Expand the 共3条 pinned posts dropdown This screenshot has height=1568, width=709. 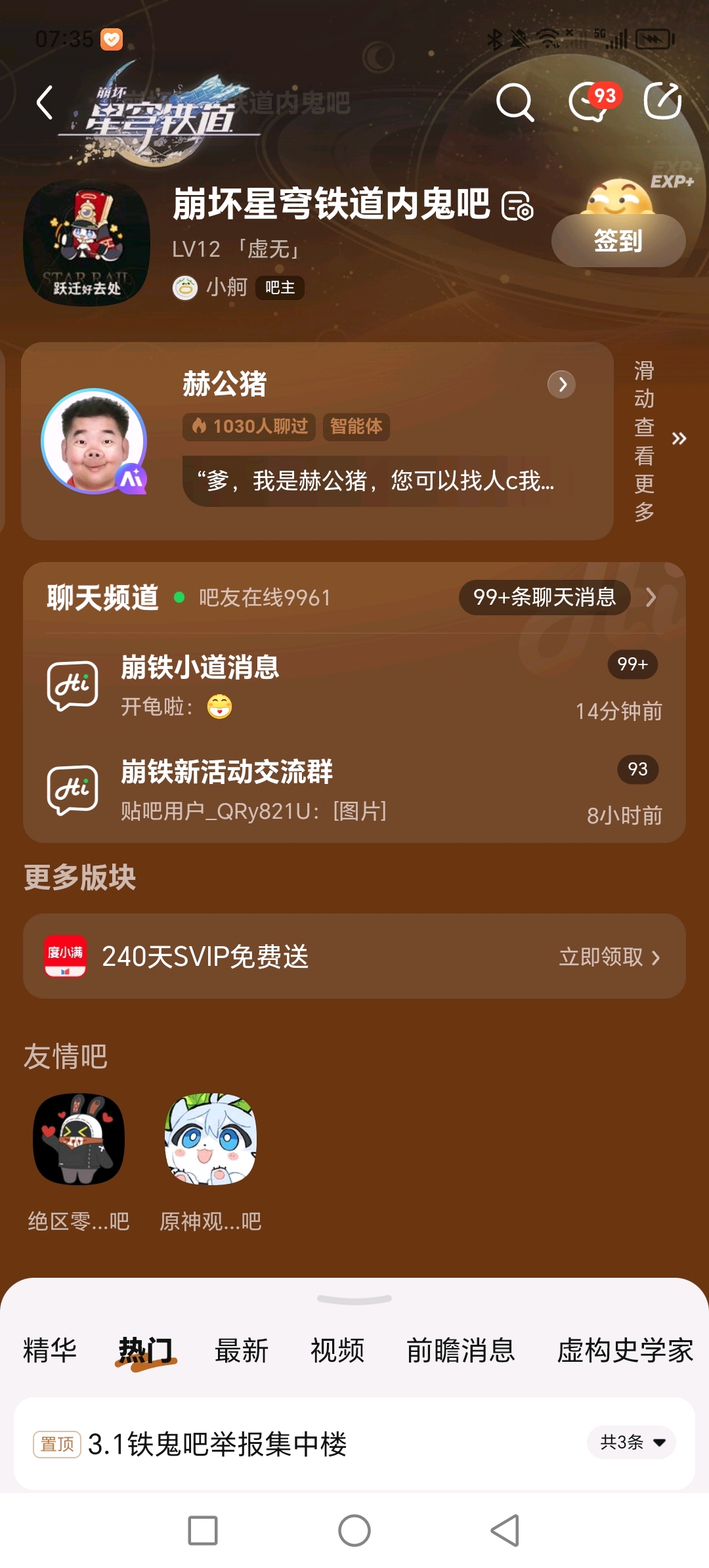631,1443
